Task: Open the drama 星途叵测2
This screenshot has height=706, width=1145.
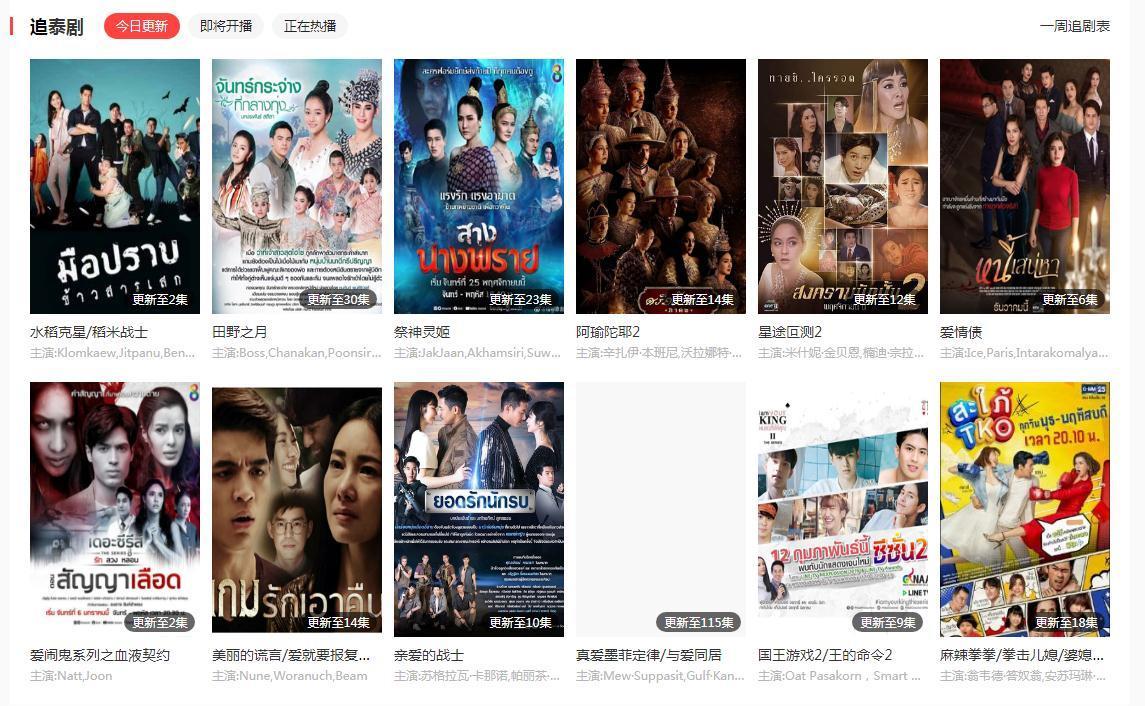Action: (843, 186)
